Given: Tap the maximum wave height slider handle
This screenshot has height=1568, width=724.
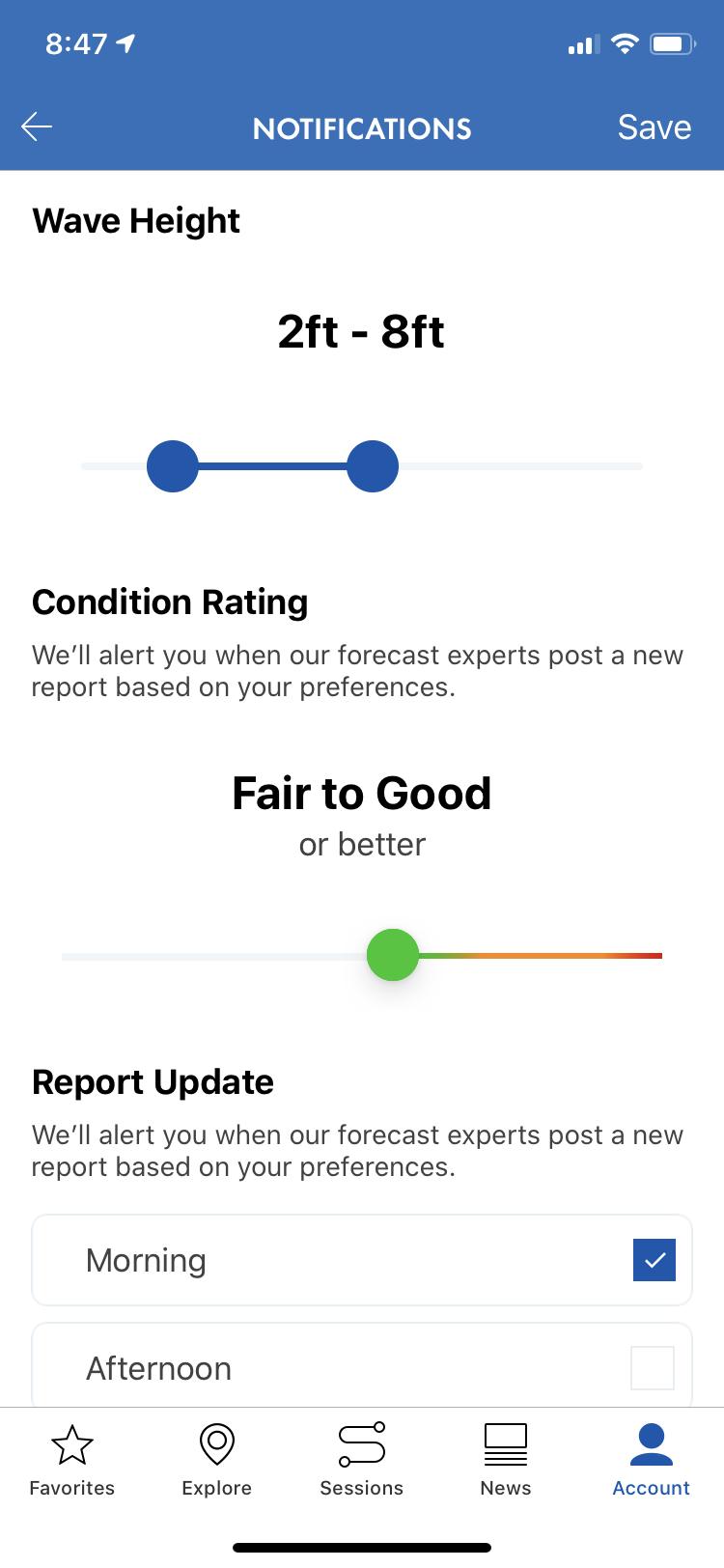Looking at the screenshot, I should pos(373,466).
